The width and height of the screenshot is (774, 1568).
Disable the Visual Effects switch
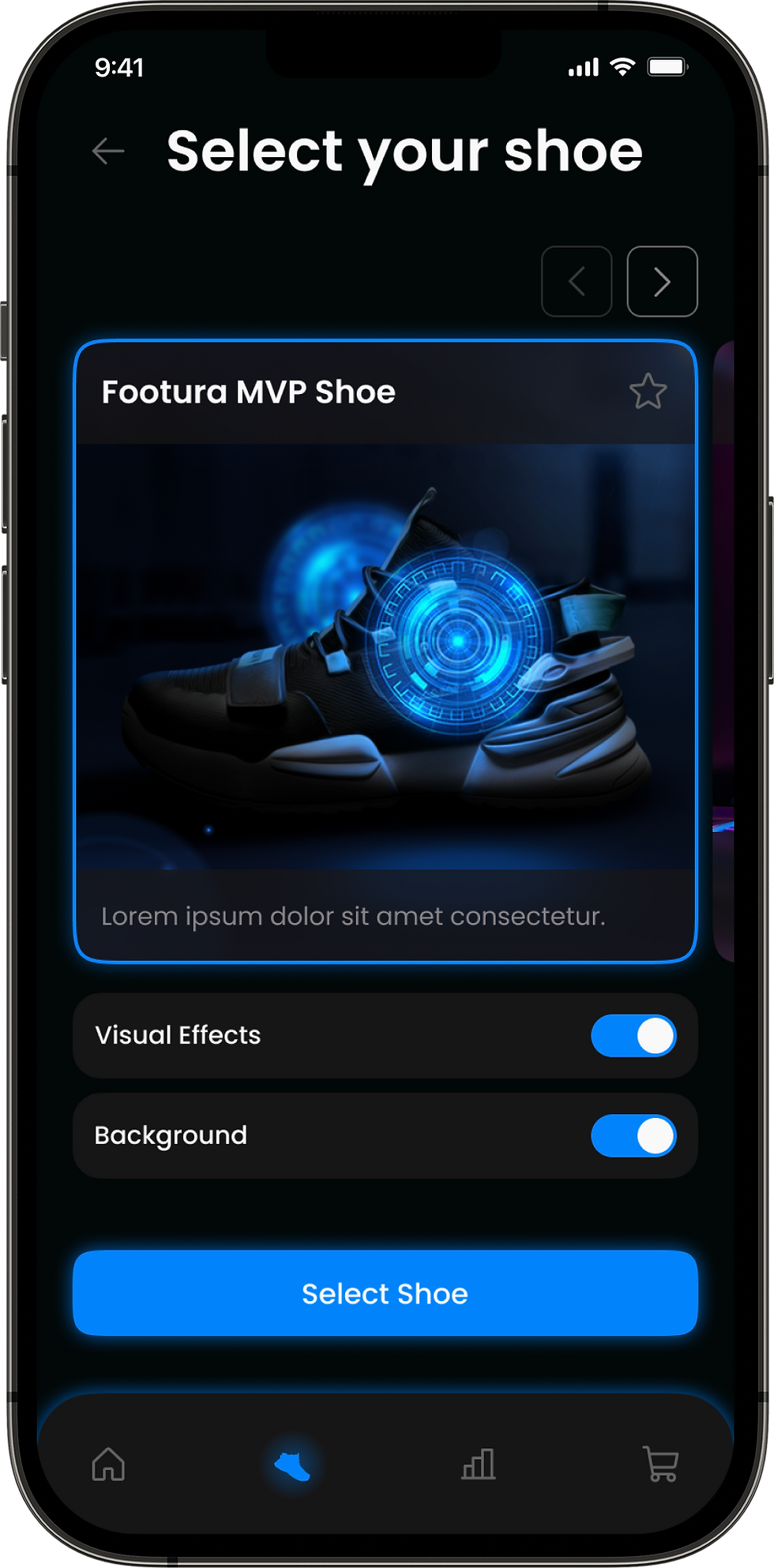pos(633,1036)
